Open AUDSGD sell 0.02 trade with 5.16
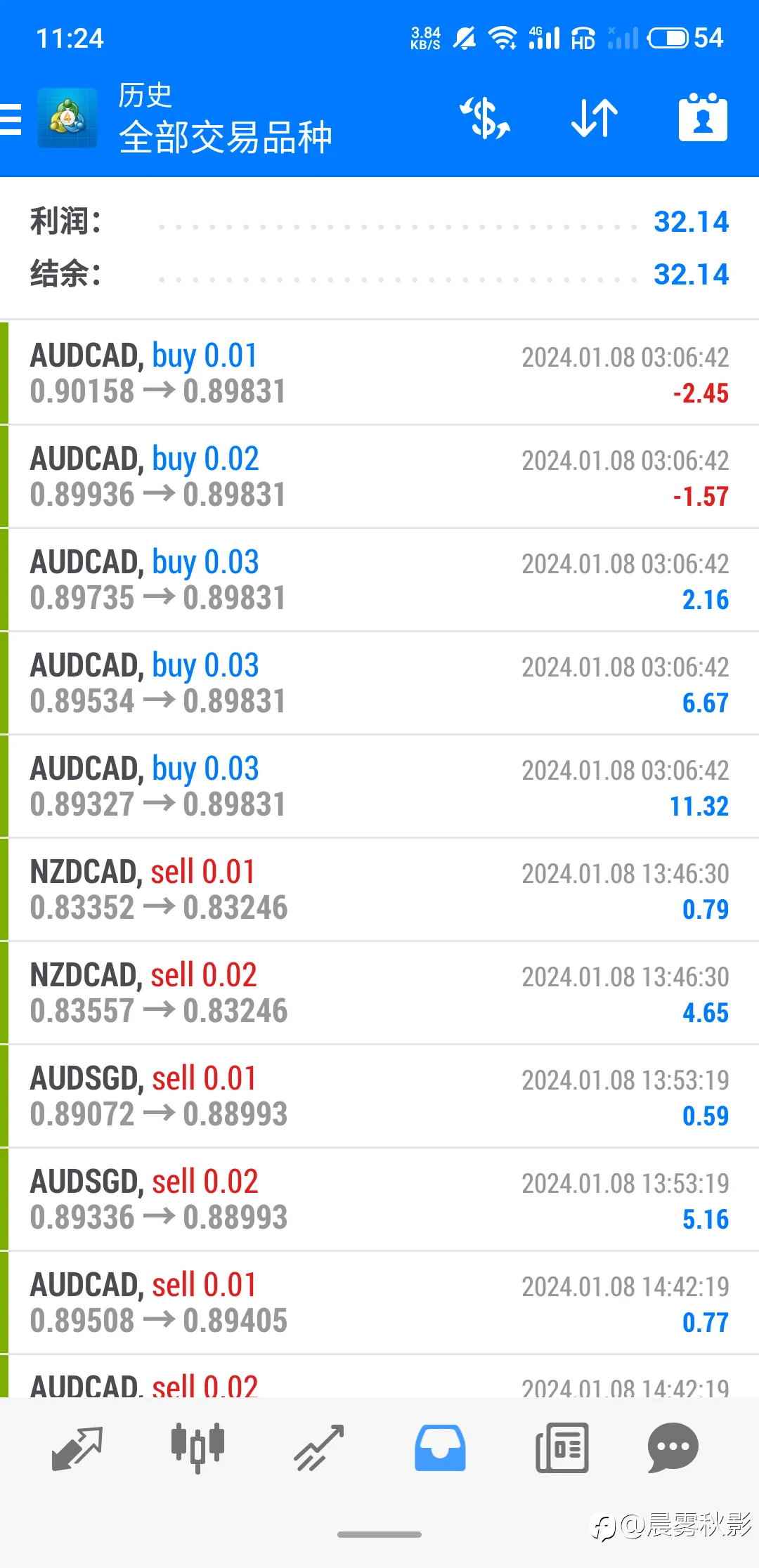The width and height of the screenshot is (759, 1568). (x=379, y=1199)
